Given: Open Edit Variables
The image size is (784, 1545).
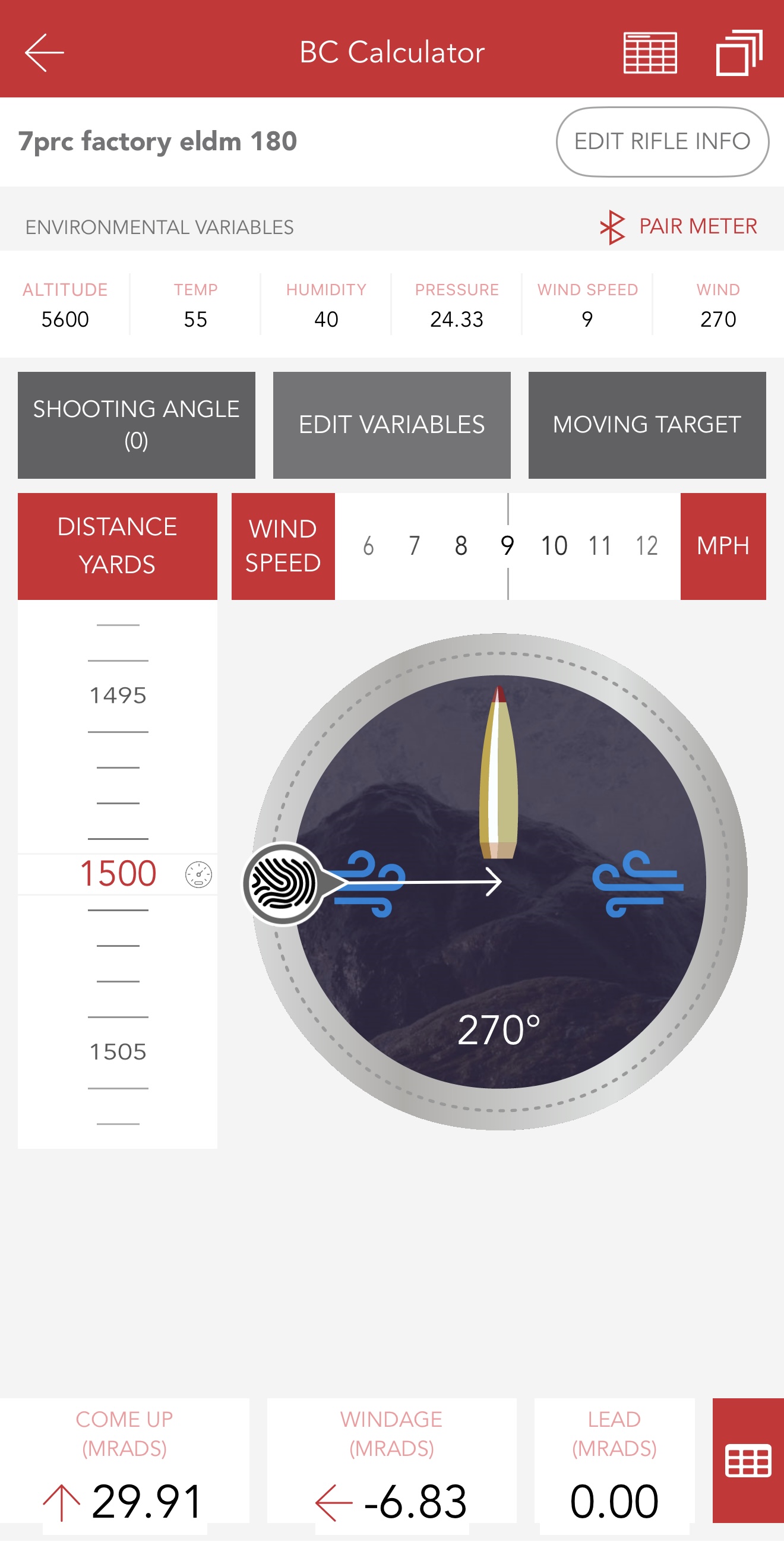Looking at the screenshot, I should click(391, 425).
